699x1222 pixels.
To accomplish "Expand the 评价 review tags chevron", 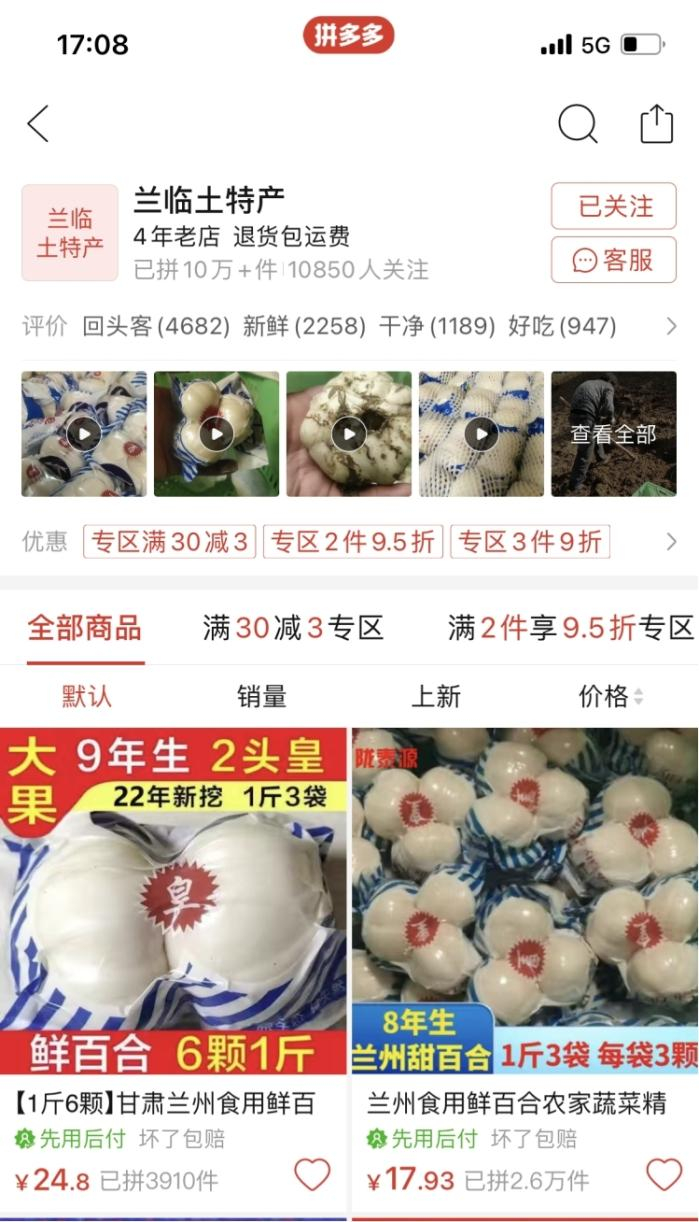I will pos(671,326).
